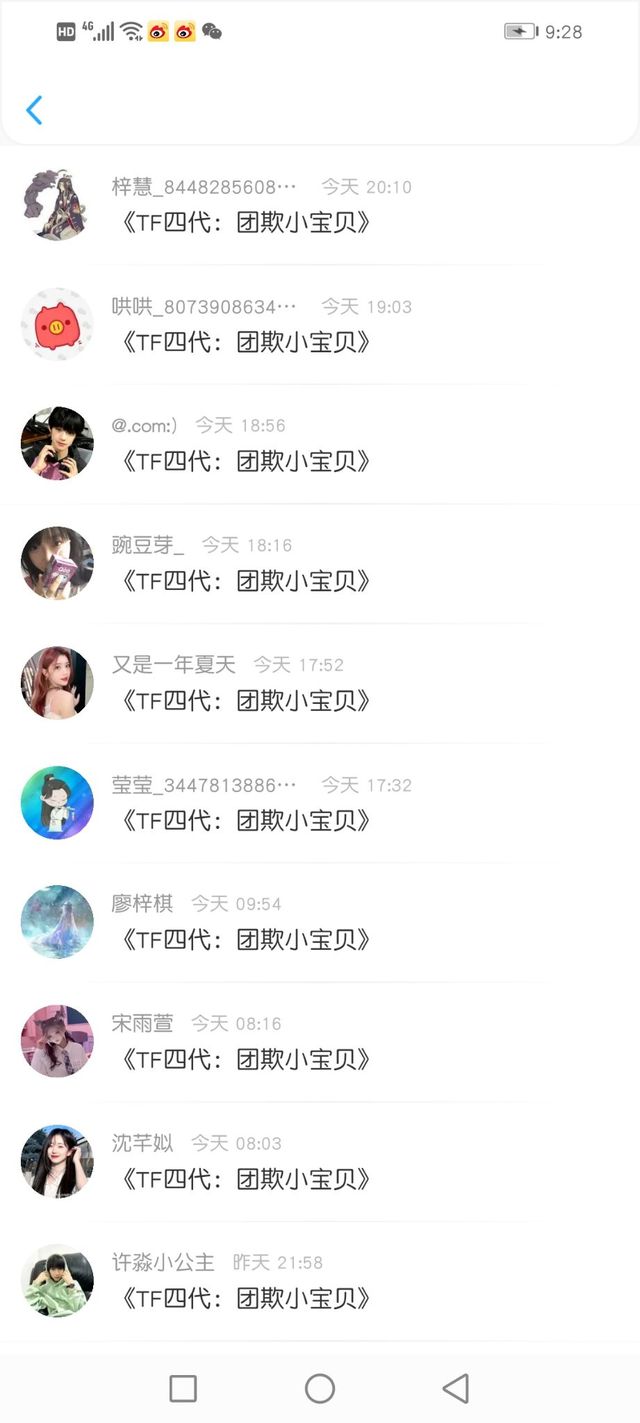Tap the system home circle button
The height and width of the screenshot is (1423, 640).
[320, 1388]
